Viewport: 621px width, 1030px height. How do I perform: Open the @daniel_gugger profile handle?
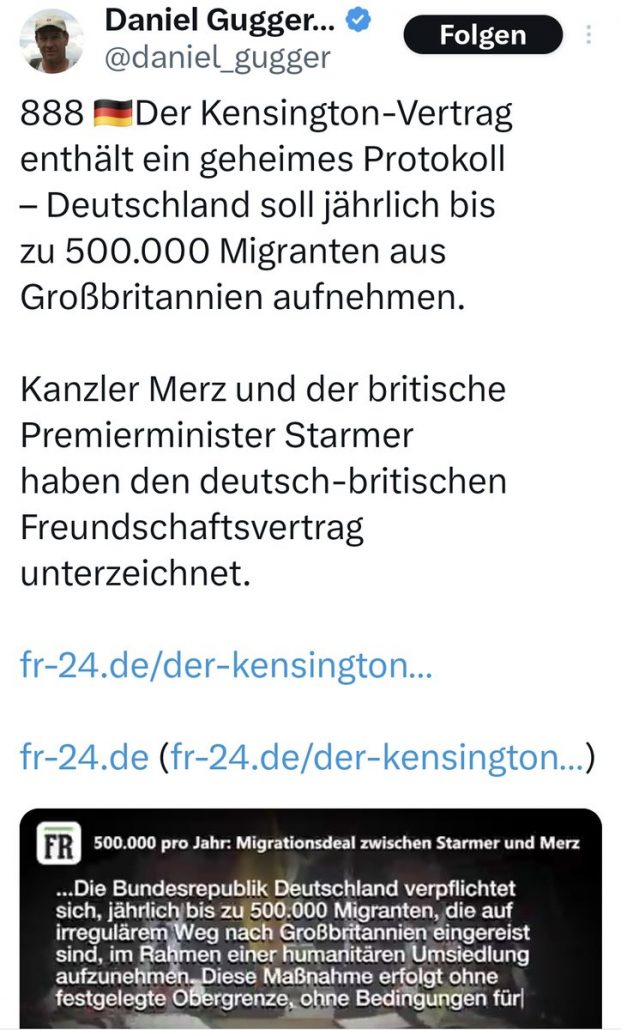[x=217, y=58]
